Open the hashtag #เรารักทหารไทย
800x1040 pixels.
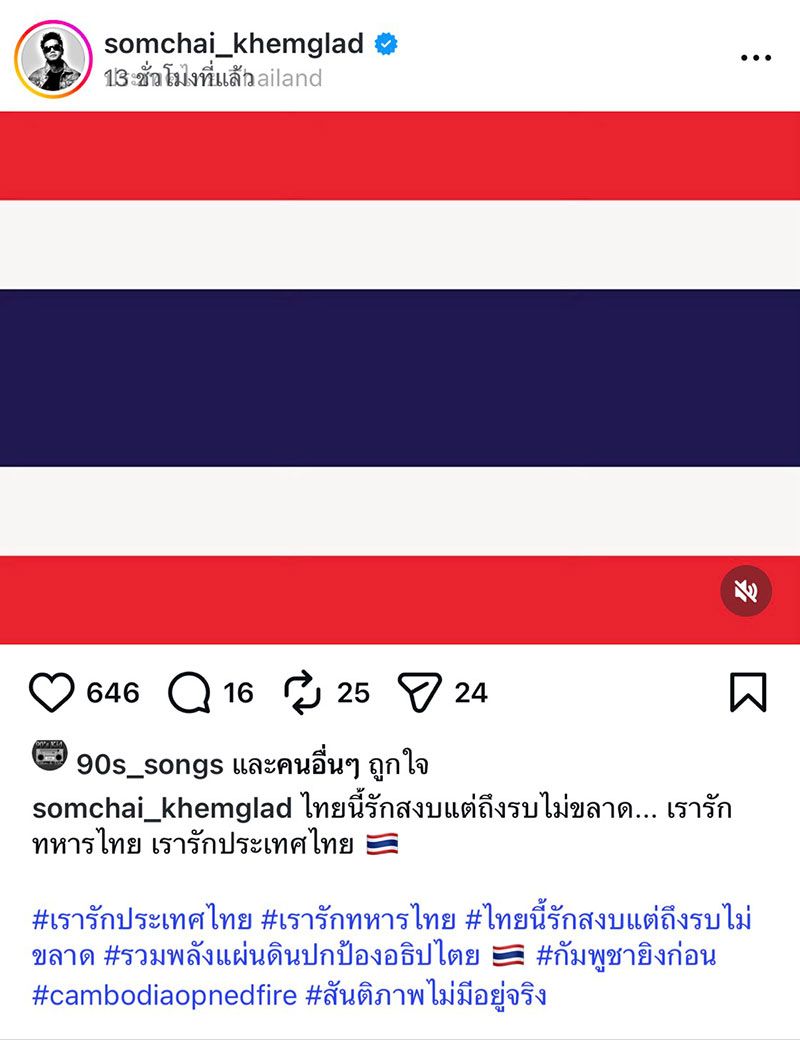(x=359, y=918)
